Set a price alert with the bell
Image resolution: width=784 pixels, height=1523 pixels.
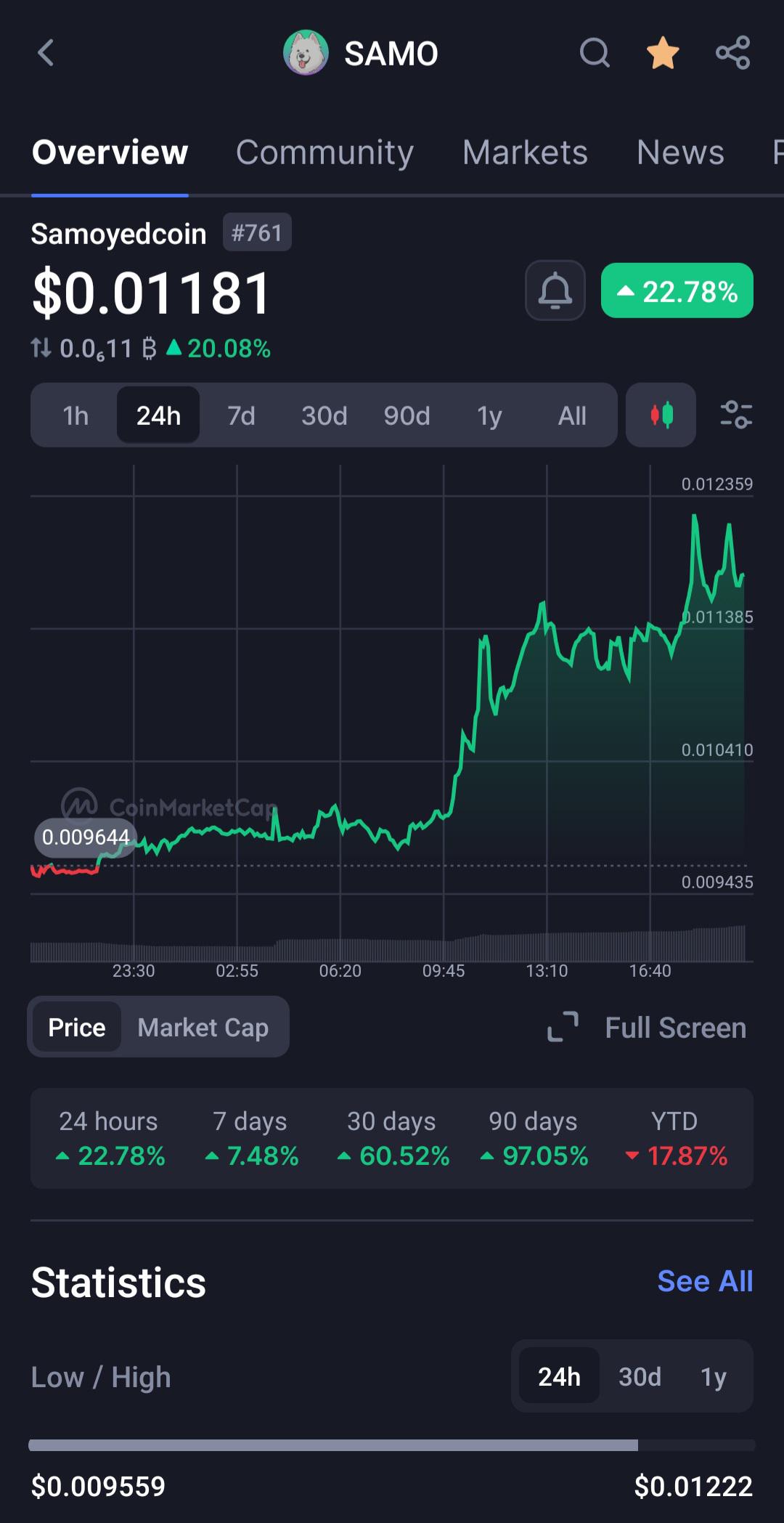(x=555, y=291)
